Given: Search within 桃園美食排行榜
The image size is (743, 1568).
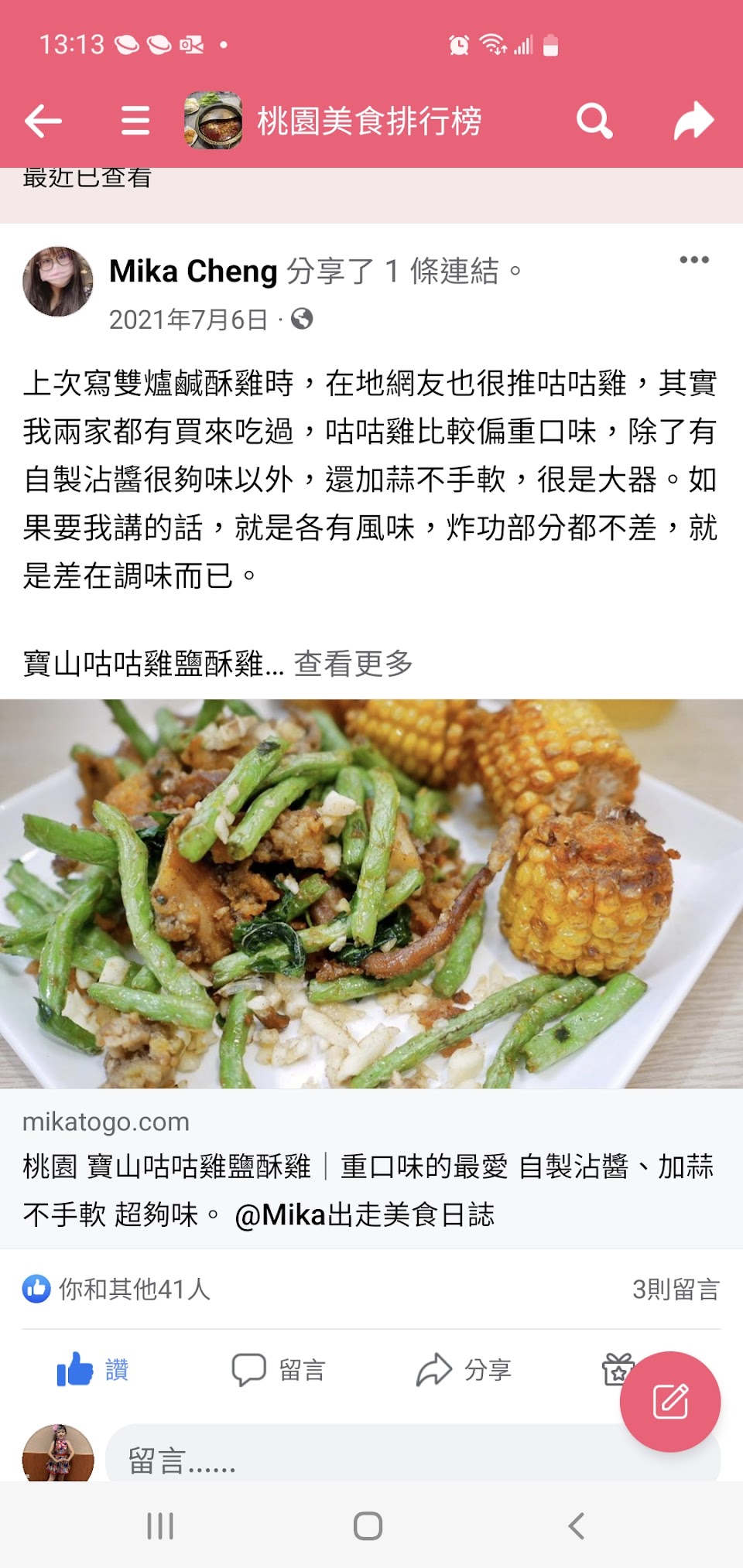Looking at the screenshot, I should click(594, 121).
